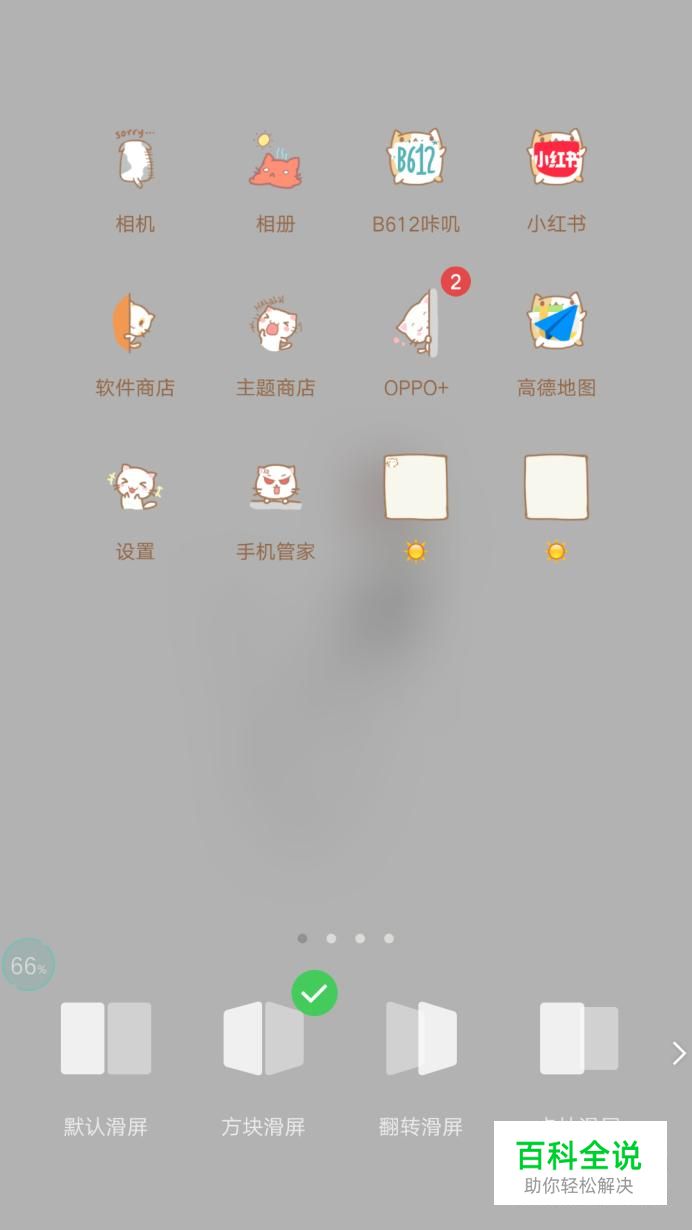Select 默认滑屏 slide effect
The image size is (692, 1230).
pyautogui.click(x=106, y=1040)
